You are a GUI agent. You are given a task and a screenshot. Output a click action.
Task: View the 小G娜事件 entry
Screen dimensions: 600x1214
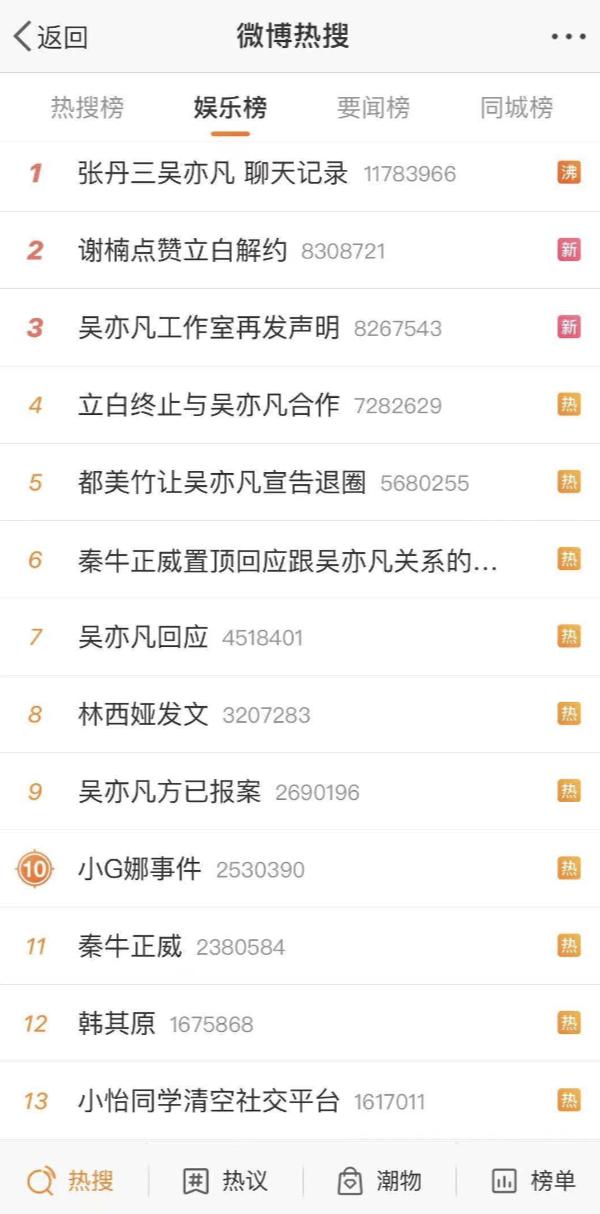[300, 869]
